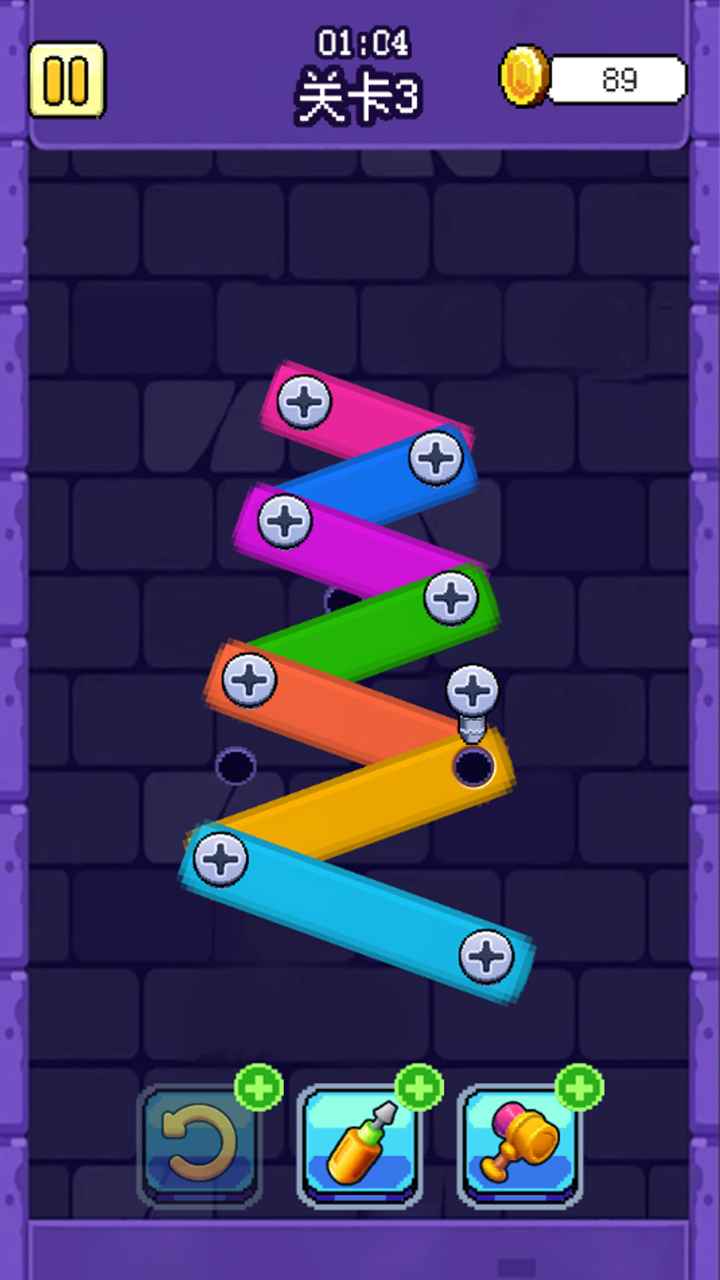
Task: Get more hammers via the green plus badge
Action: point(579,1089)
